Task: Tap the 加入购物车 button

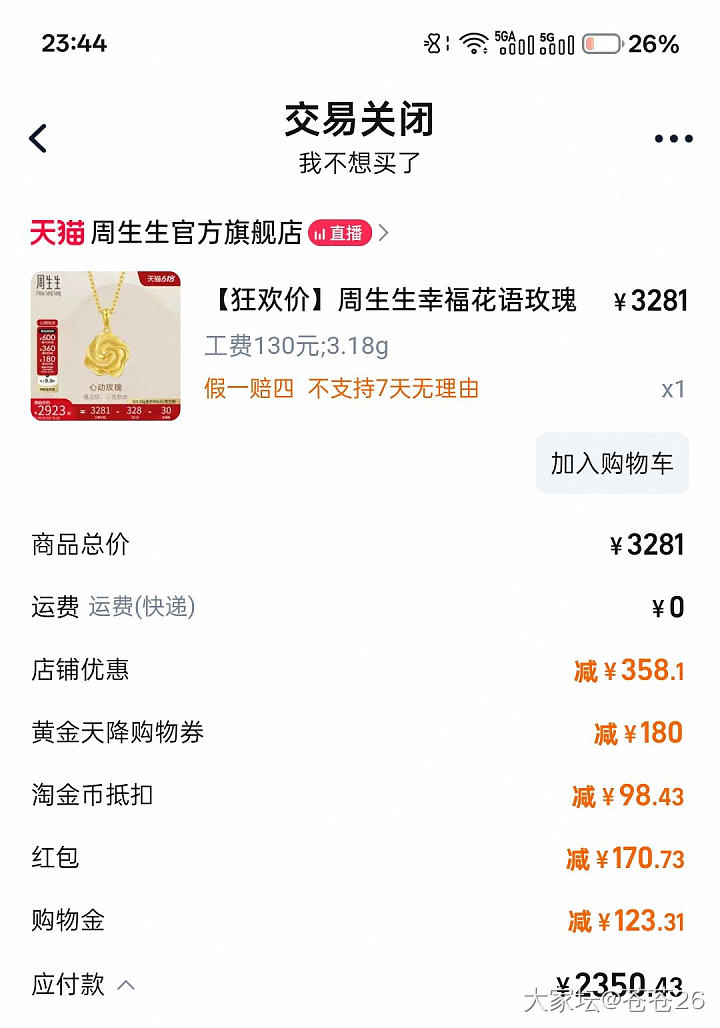Action: click(612, 463)
